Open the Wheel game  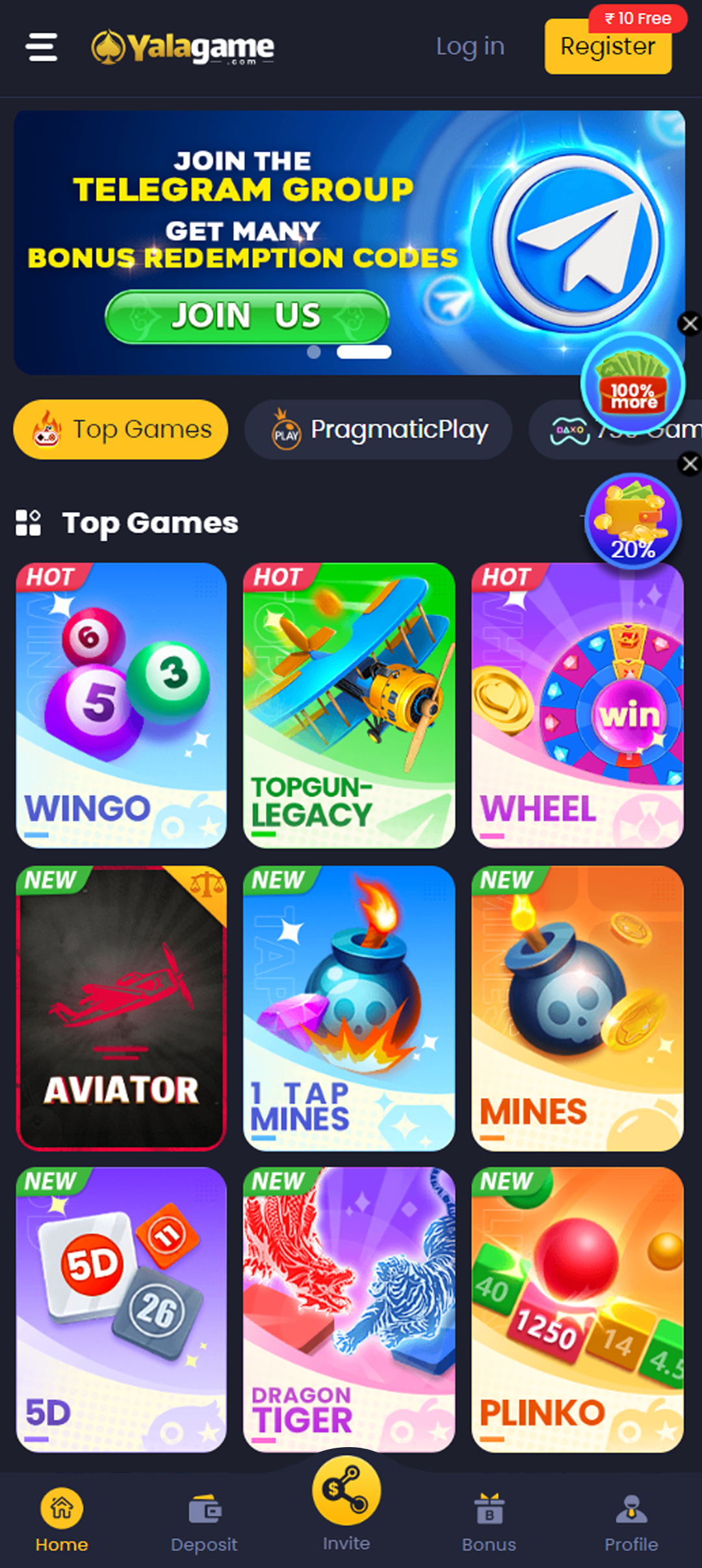tap(577, 705)
